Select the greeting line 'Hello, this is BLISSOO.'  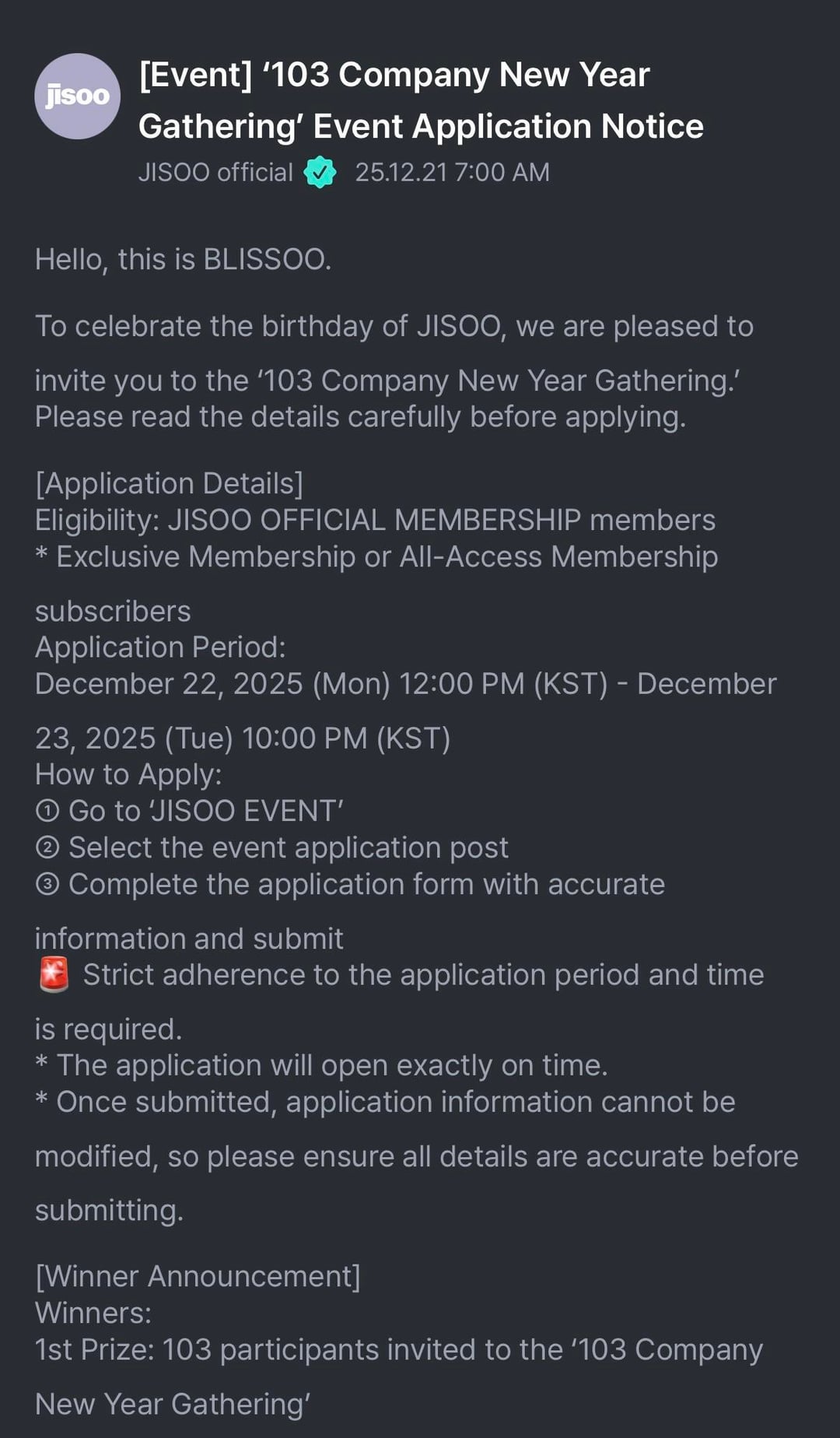(x=184, y=258)
